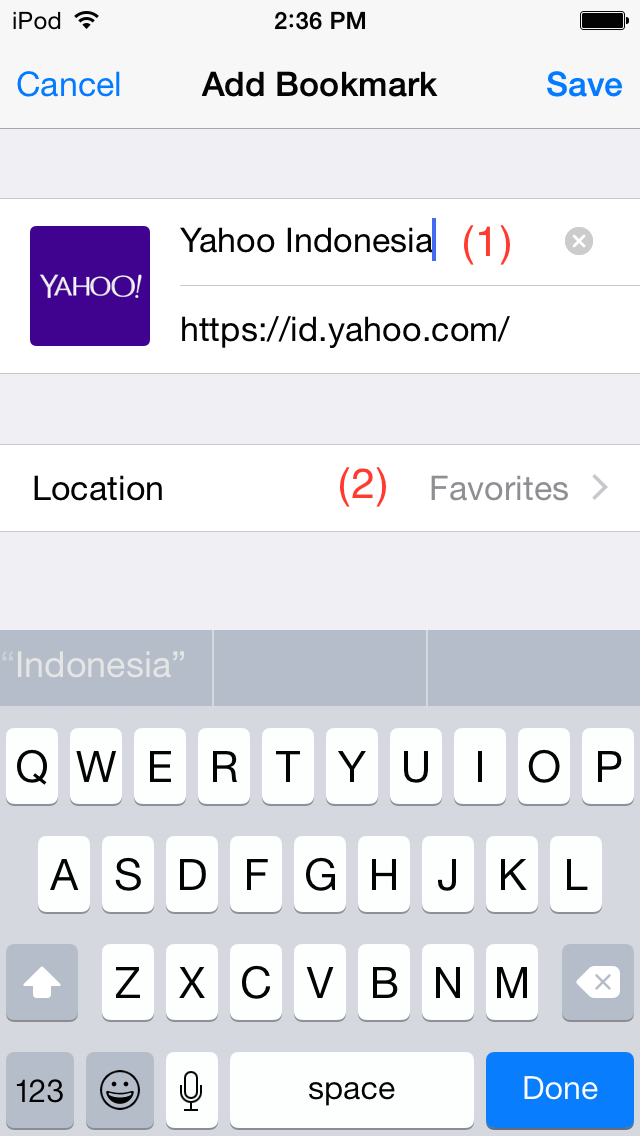
Task: Tap the shift key
Action: click(x=42, y=983)
